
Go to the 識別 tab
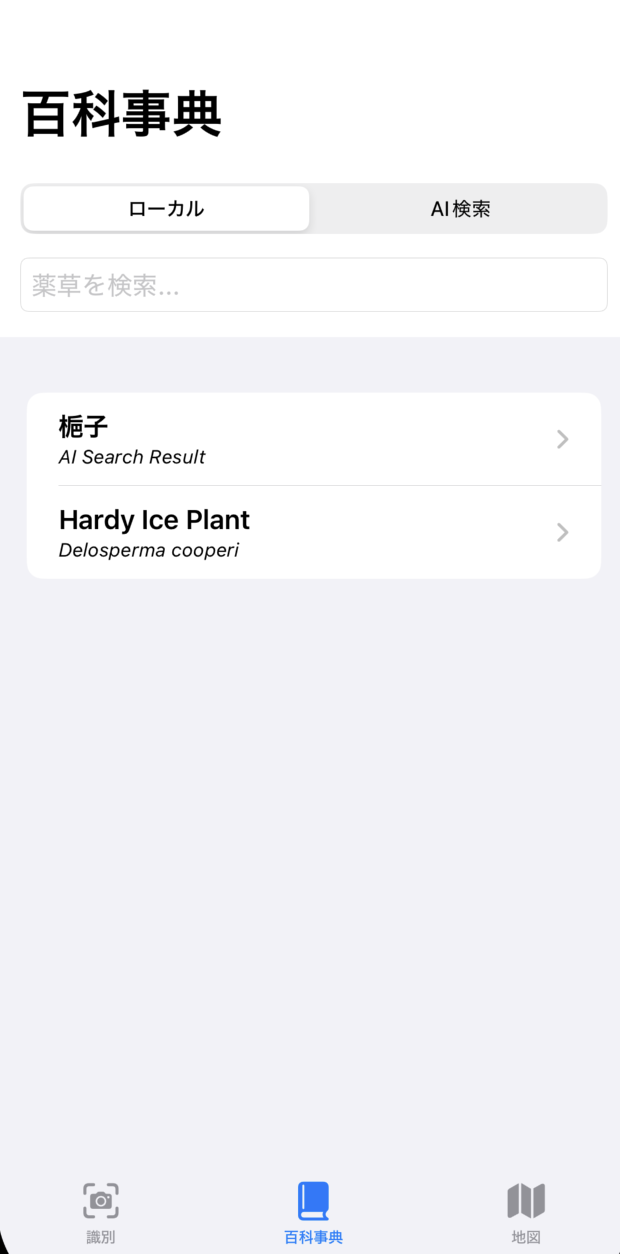point(101,1212)
